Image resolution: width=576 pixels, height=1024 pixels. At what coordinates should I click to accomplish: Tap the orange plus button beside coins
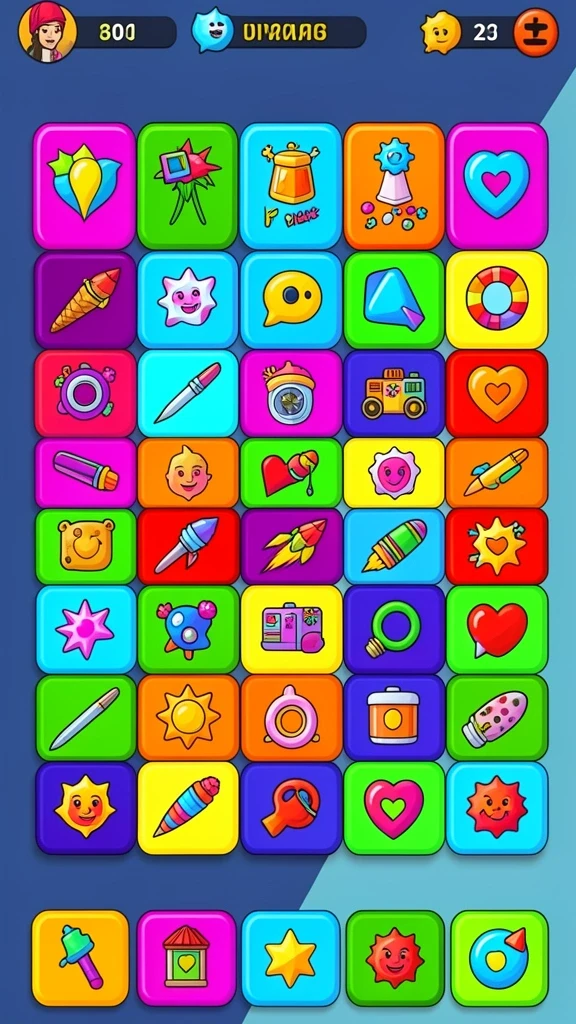(536, 32)
